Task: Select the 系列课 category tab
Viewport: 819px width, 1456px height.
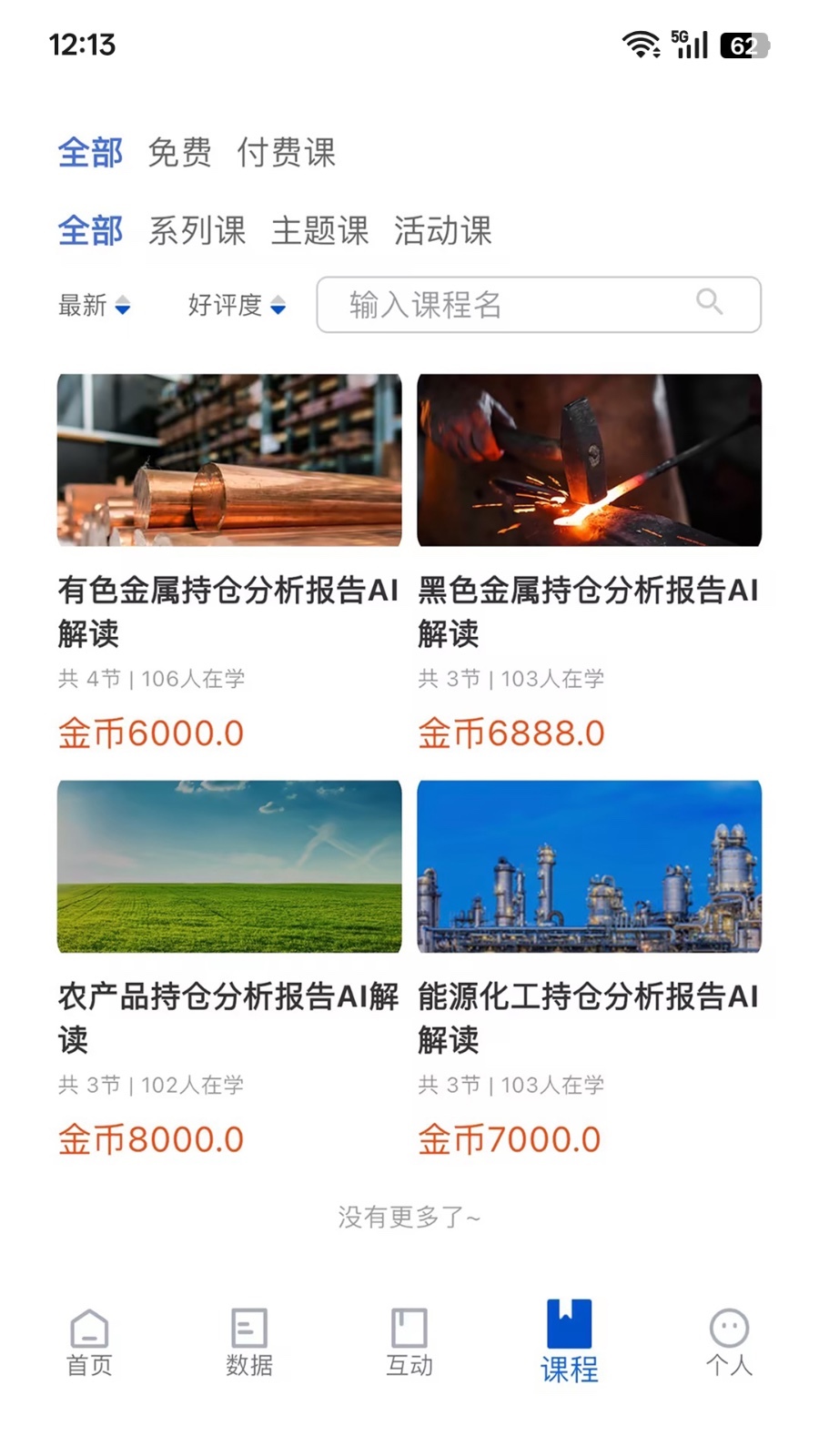Action: coord(197,230)
